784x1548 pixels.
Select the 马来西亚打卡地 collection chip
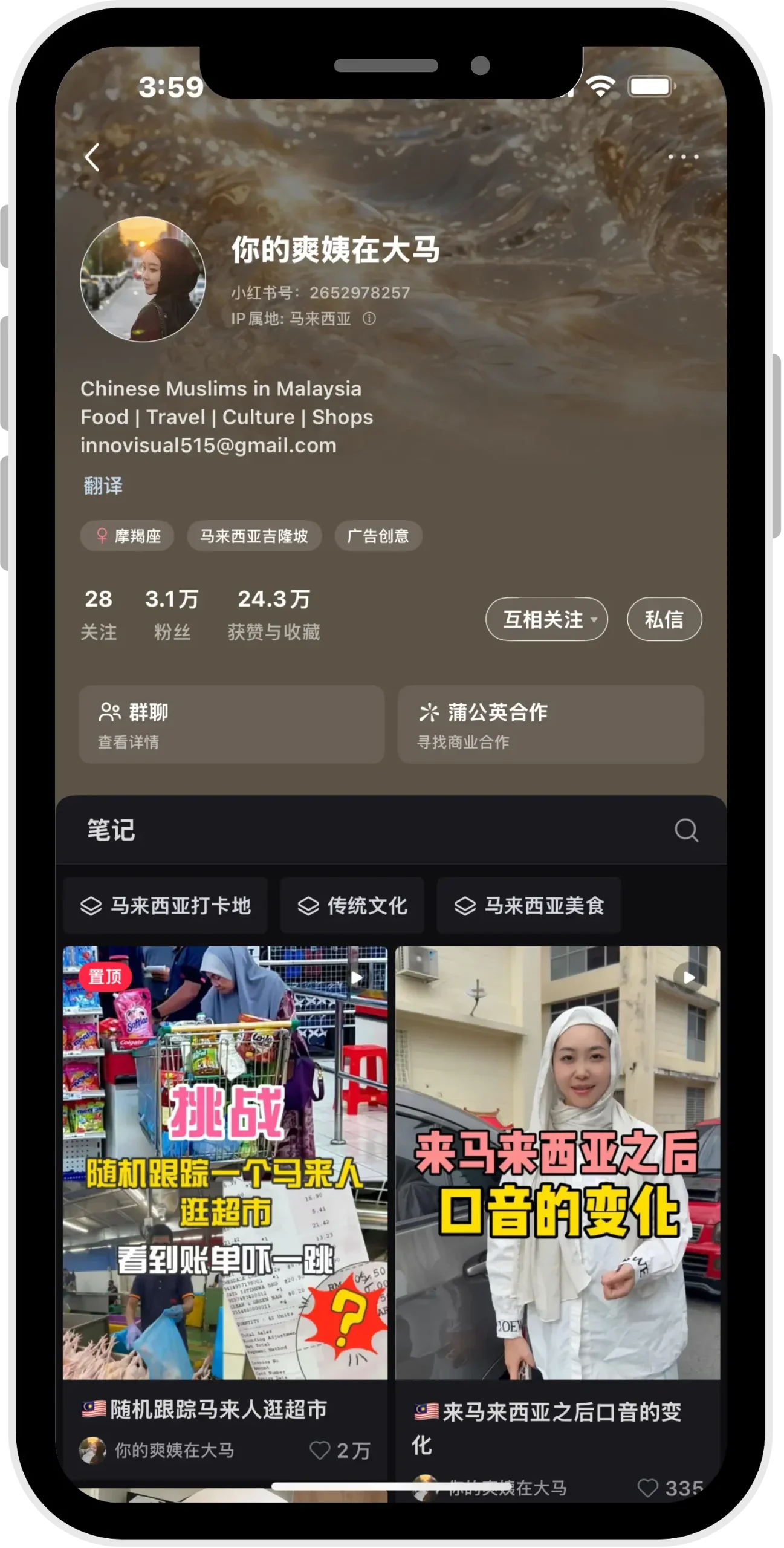166,906
